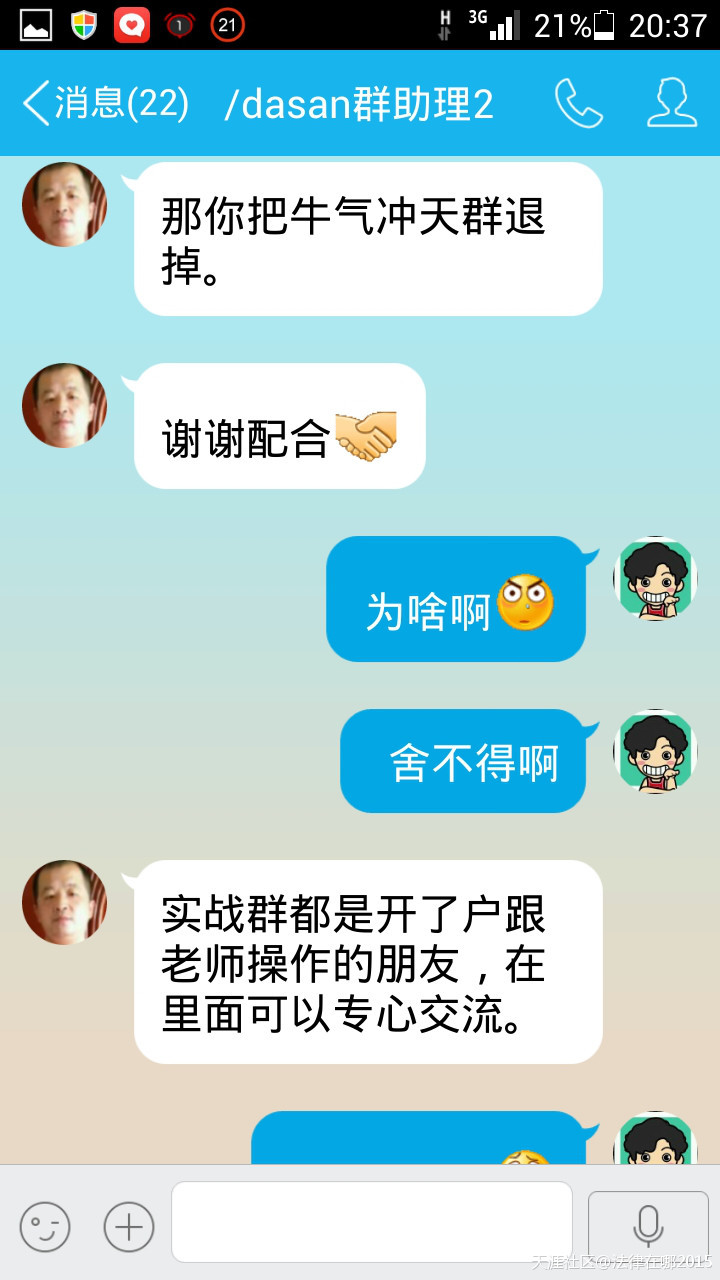Open sender avatar beside 谢谢配合 message
This screenshot has height=1280, width=720.
click(64, 406)
